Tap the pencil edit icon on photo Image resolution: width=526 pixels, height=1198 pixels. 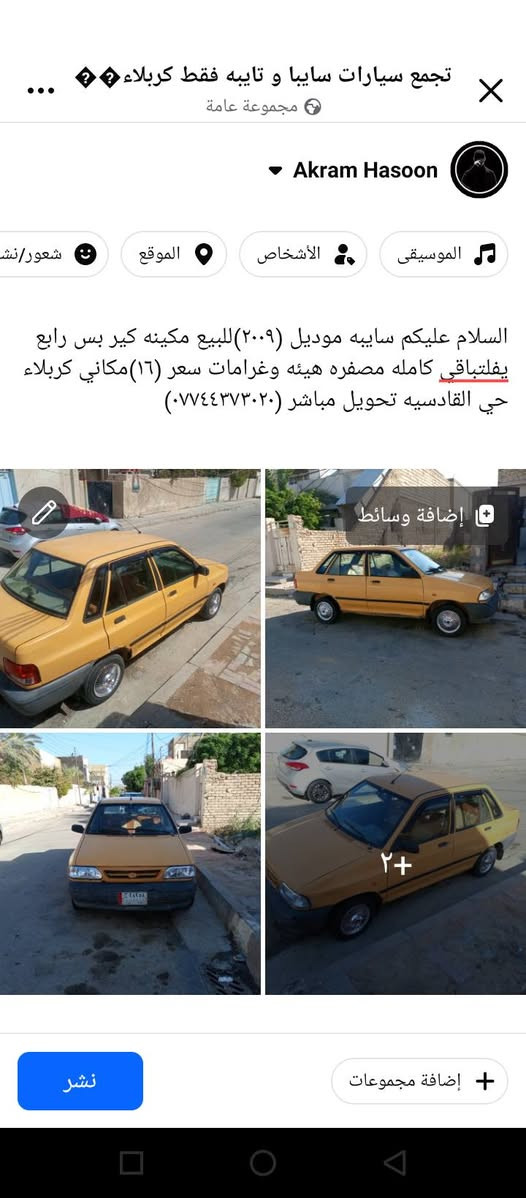coord(44,513)
